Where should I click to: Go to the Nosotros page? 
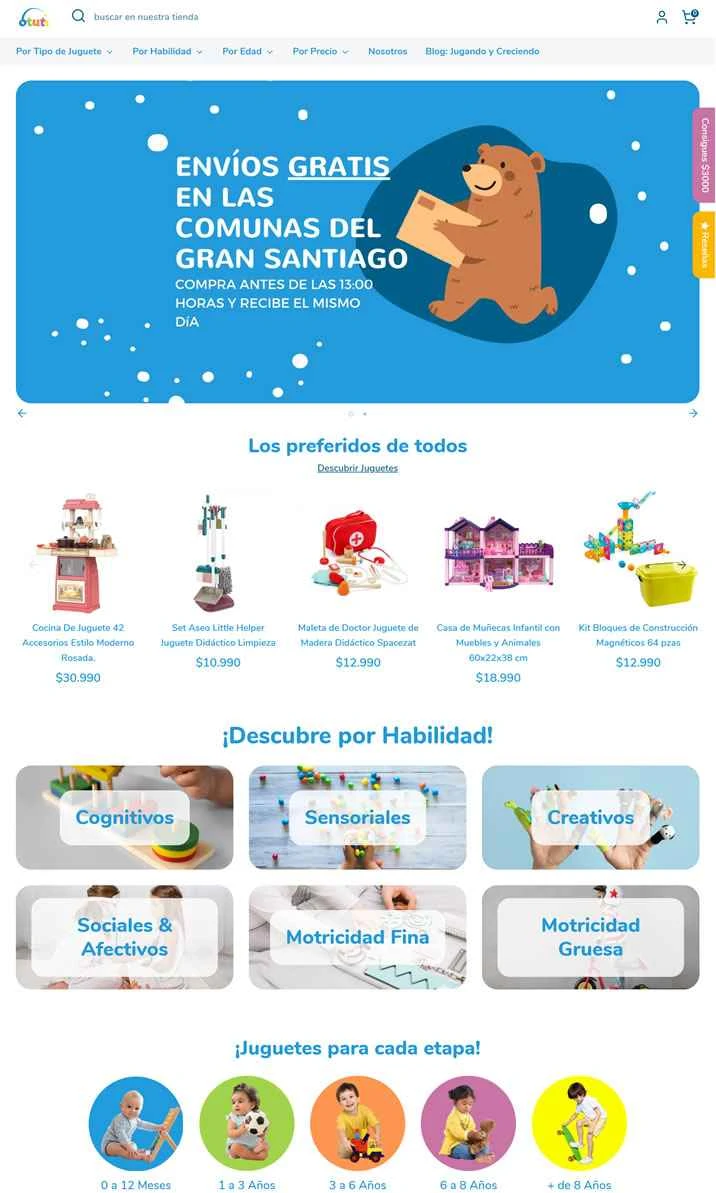[387, 51]
